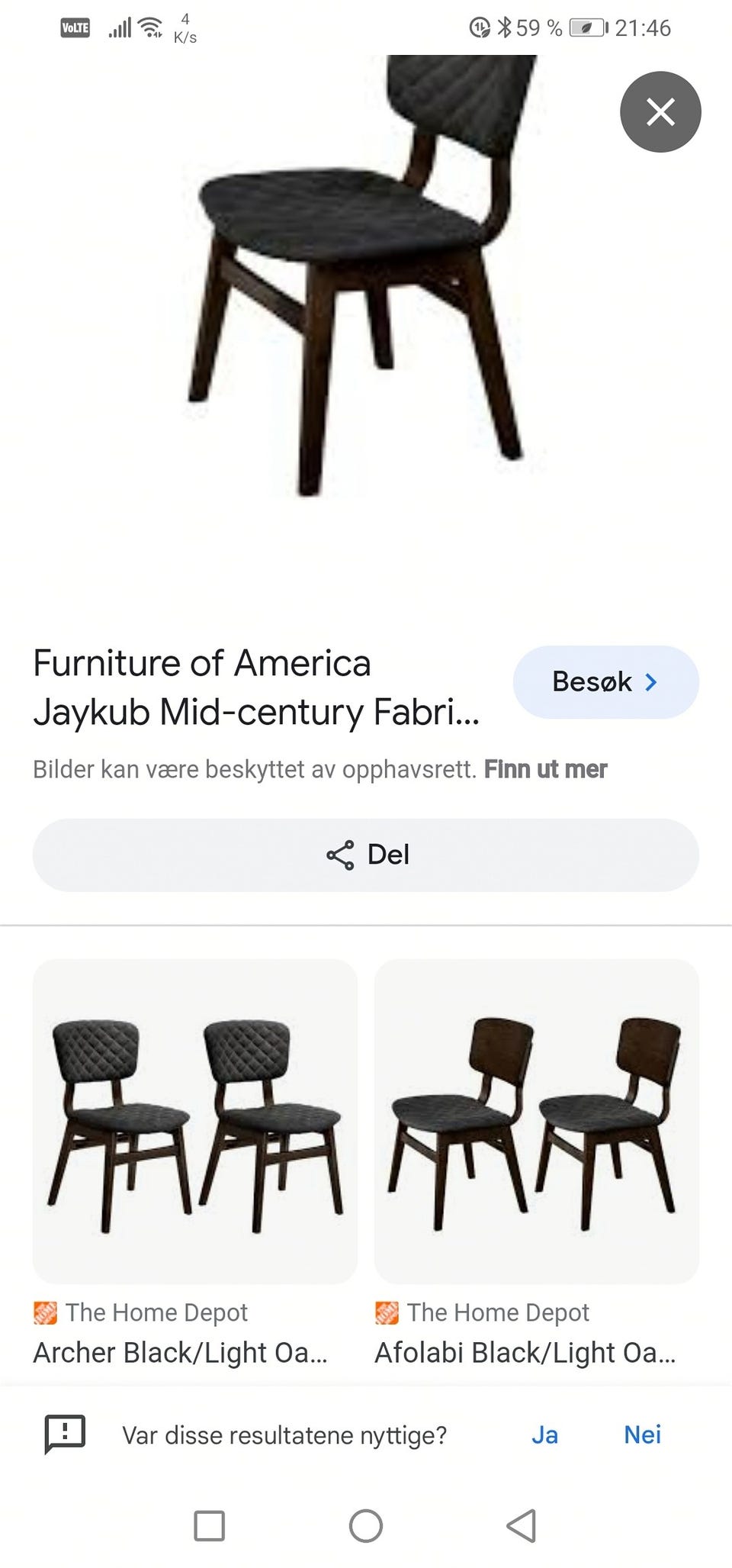Answer Nei to the results feedback
The image size is (732, 1568).
642,1434
